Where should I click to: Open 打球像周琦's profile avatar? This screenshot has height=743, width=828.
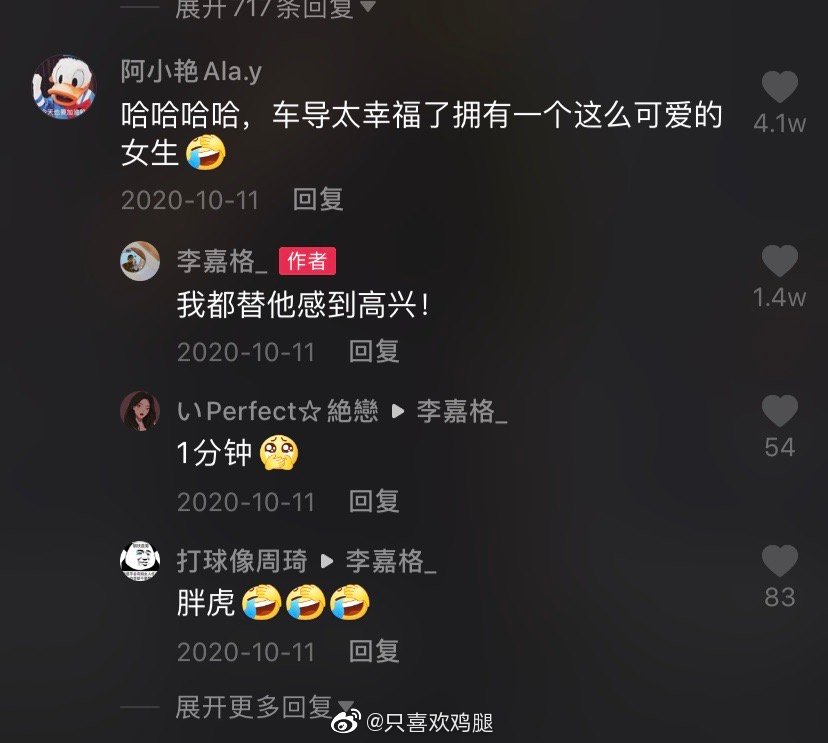[x=140, y=561]
